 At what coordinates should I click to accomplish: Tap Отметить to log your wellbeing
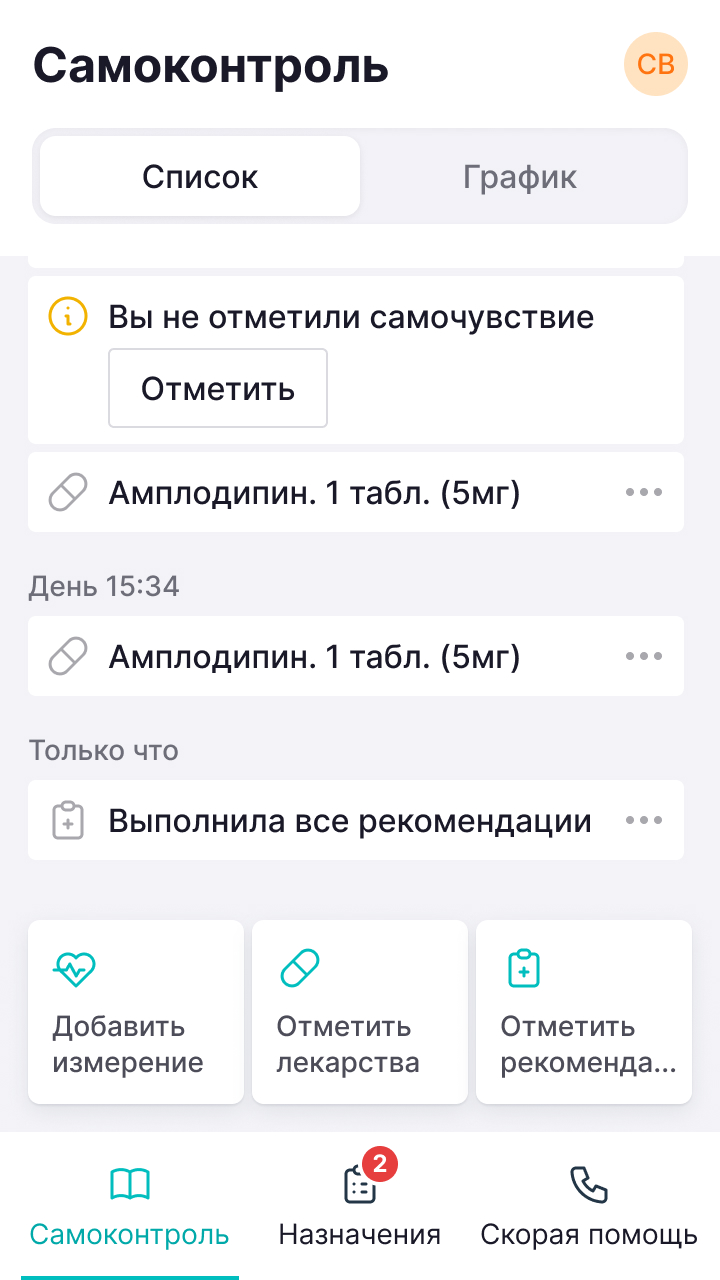pyautogui.click(x=218, y=388)
